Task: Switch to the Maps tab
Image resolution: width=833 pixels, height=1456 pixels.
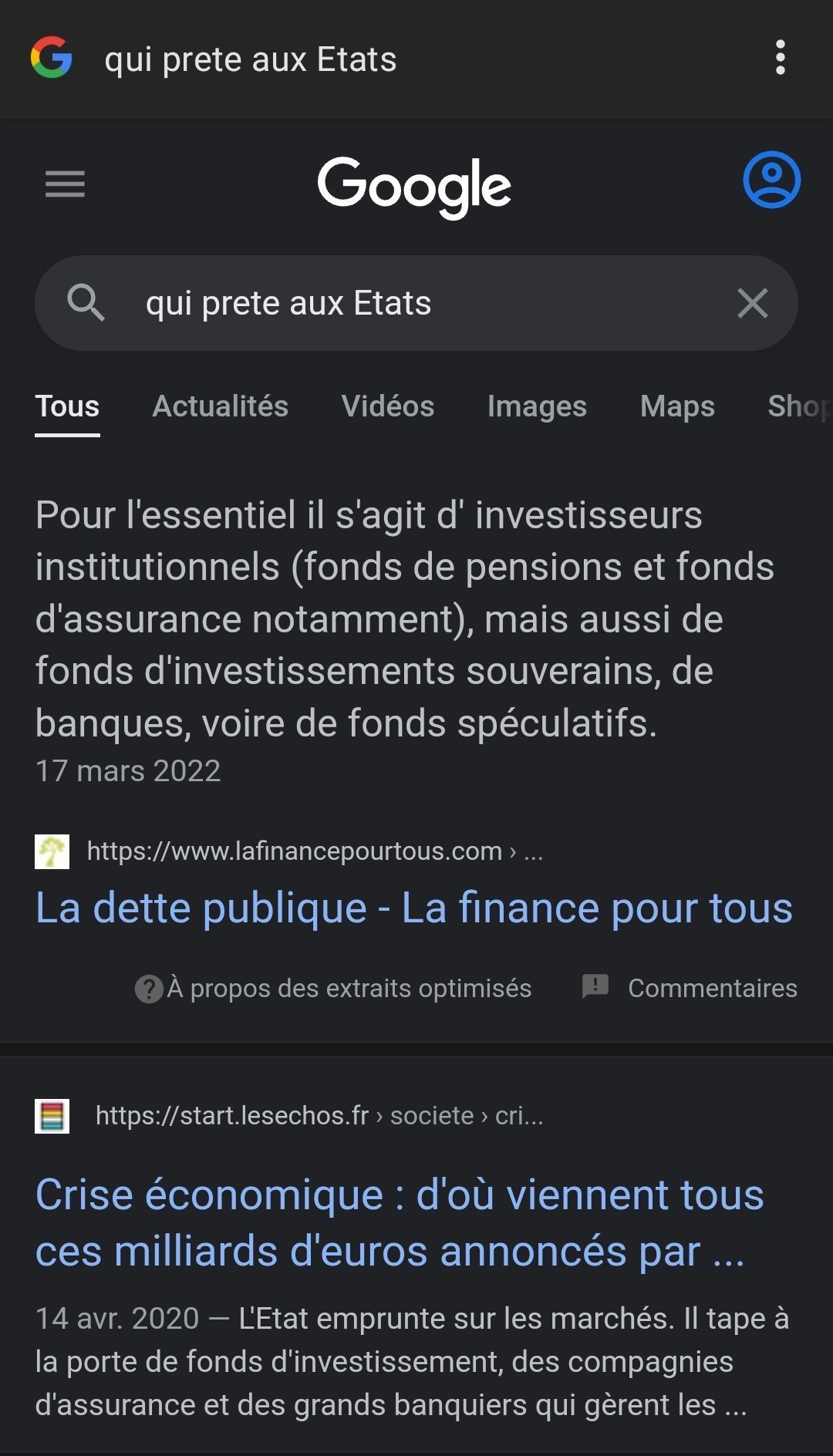Action: coord(677,406)
